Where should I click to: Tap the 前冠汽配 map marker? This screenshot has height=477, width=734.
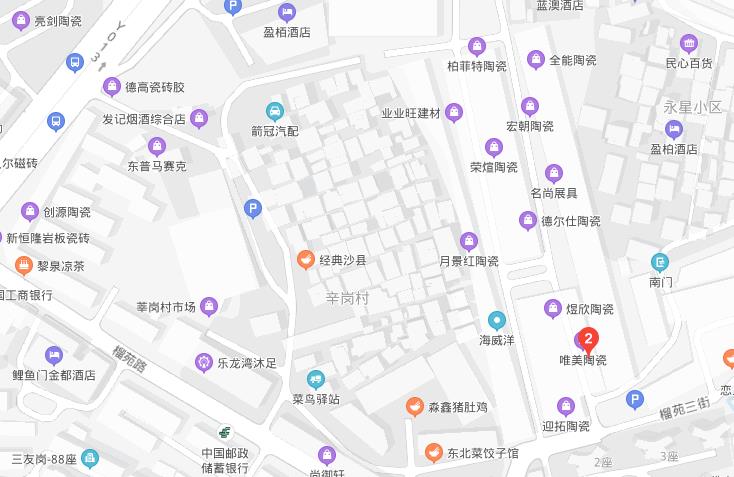(x=274, y=111)
